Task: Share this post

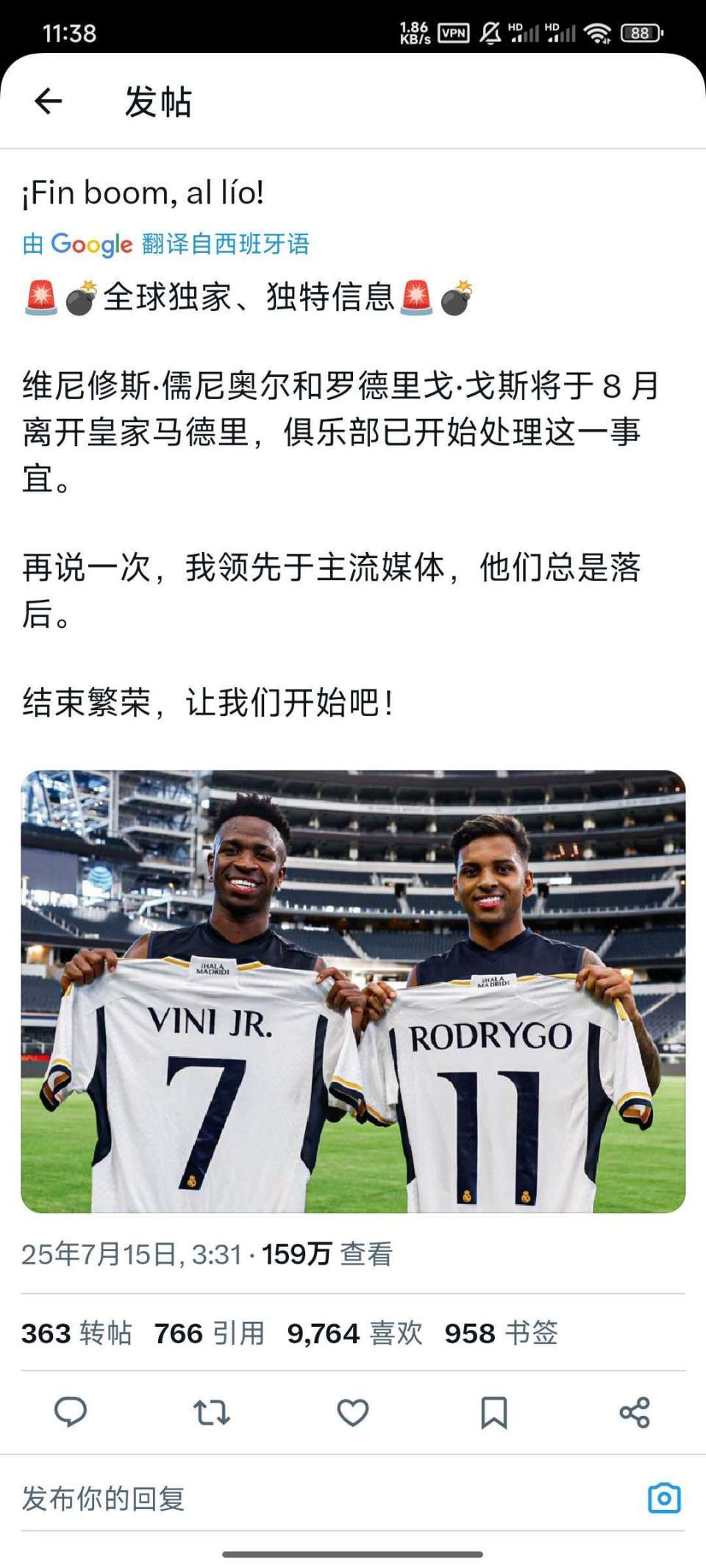Action: [634, 1412]
